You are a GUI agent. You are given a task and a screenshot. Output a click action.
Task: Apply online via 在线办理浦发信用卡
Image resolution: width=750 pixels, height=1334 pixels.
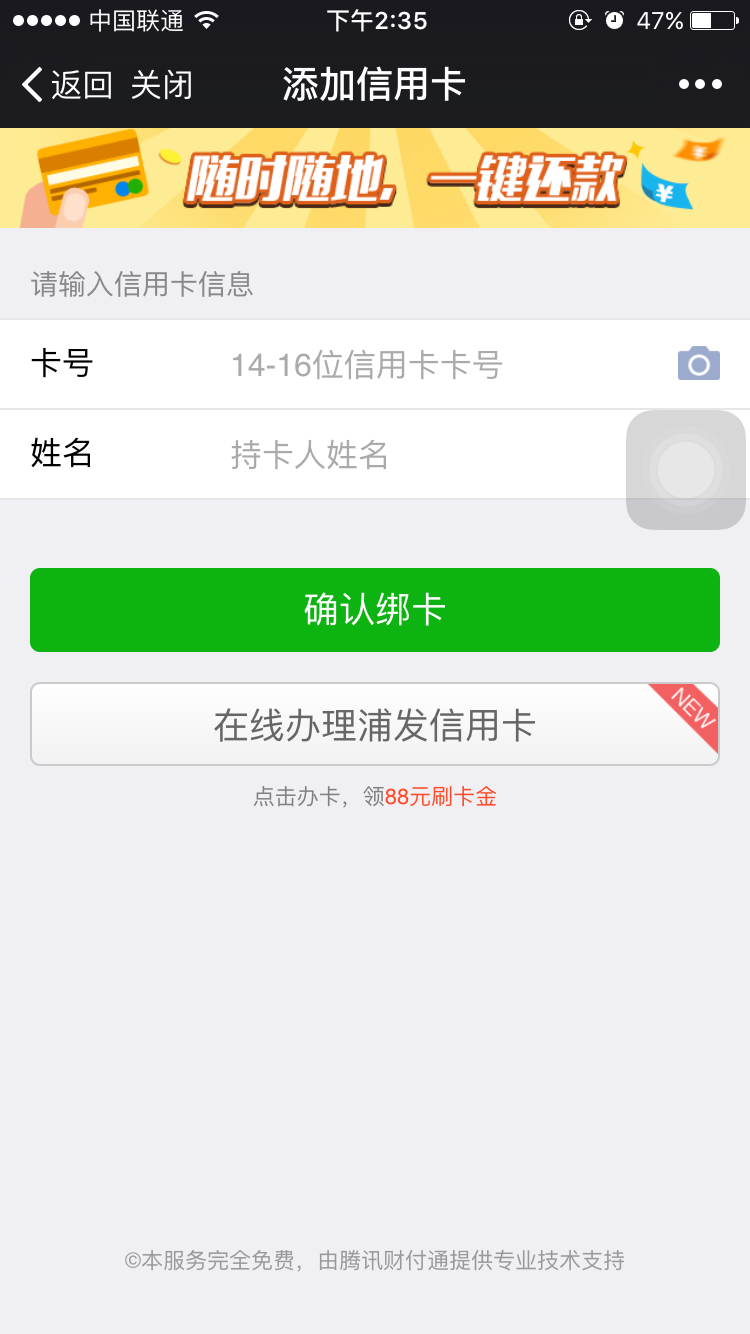[375, 724]
